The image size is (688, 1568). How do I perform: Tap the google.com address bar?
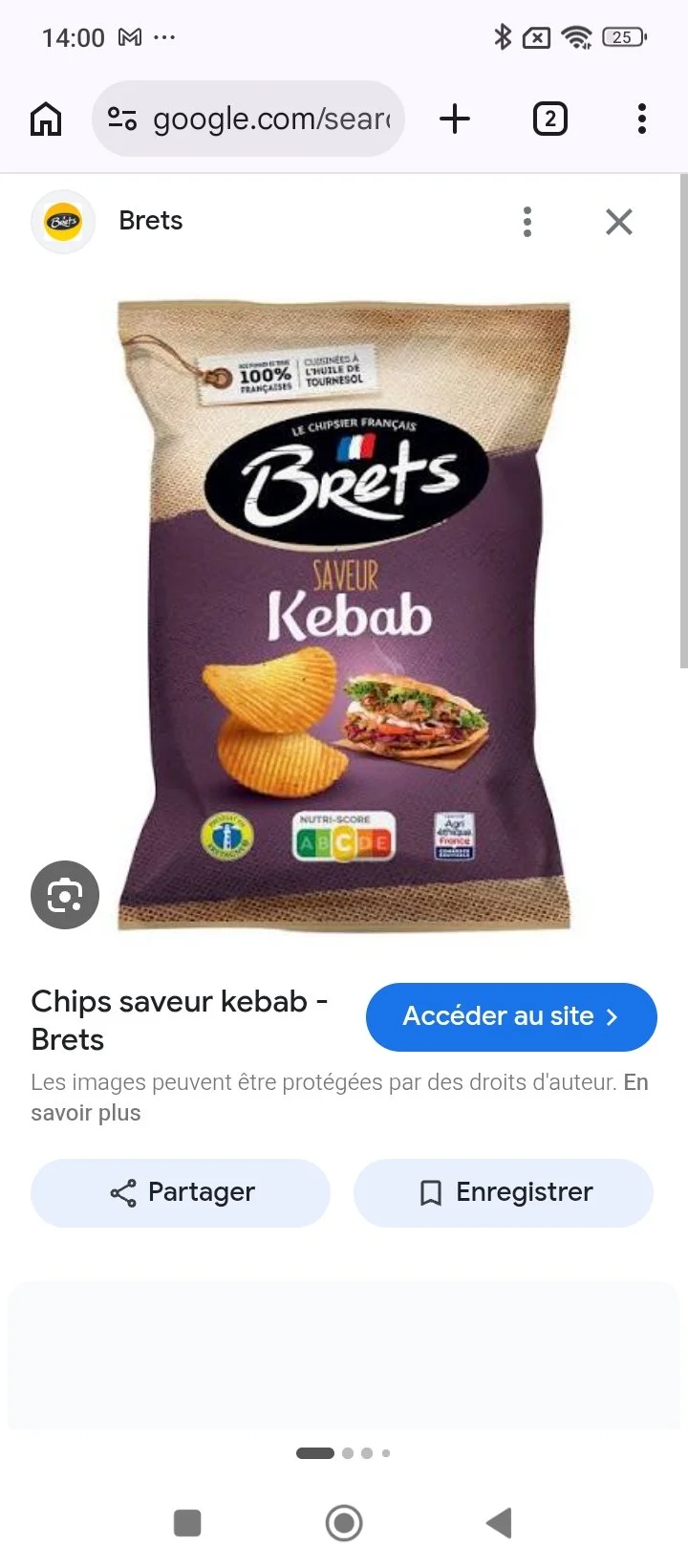coord(248,119)
